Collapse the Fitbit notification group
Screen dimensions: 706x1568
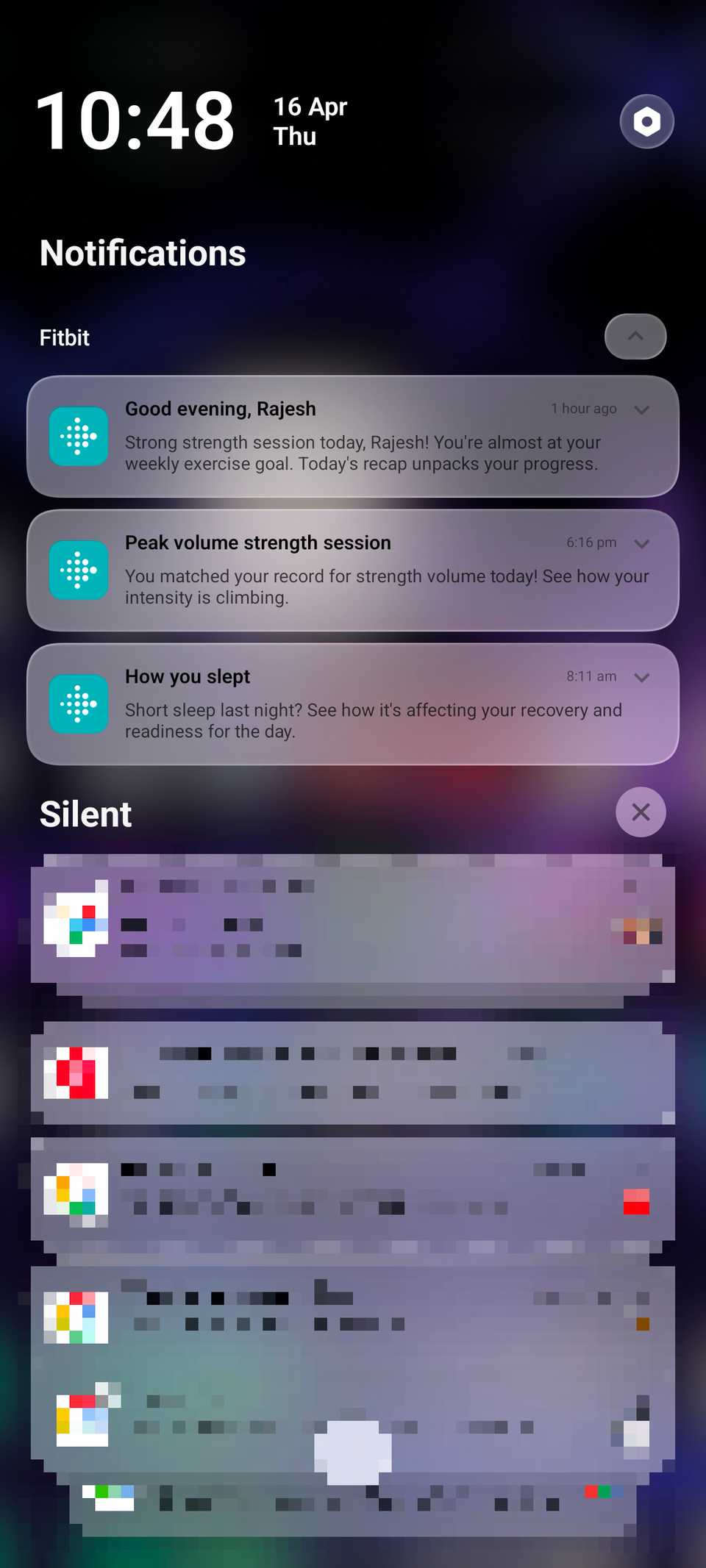(635, 337)
